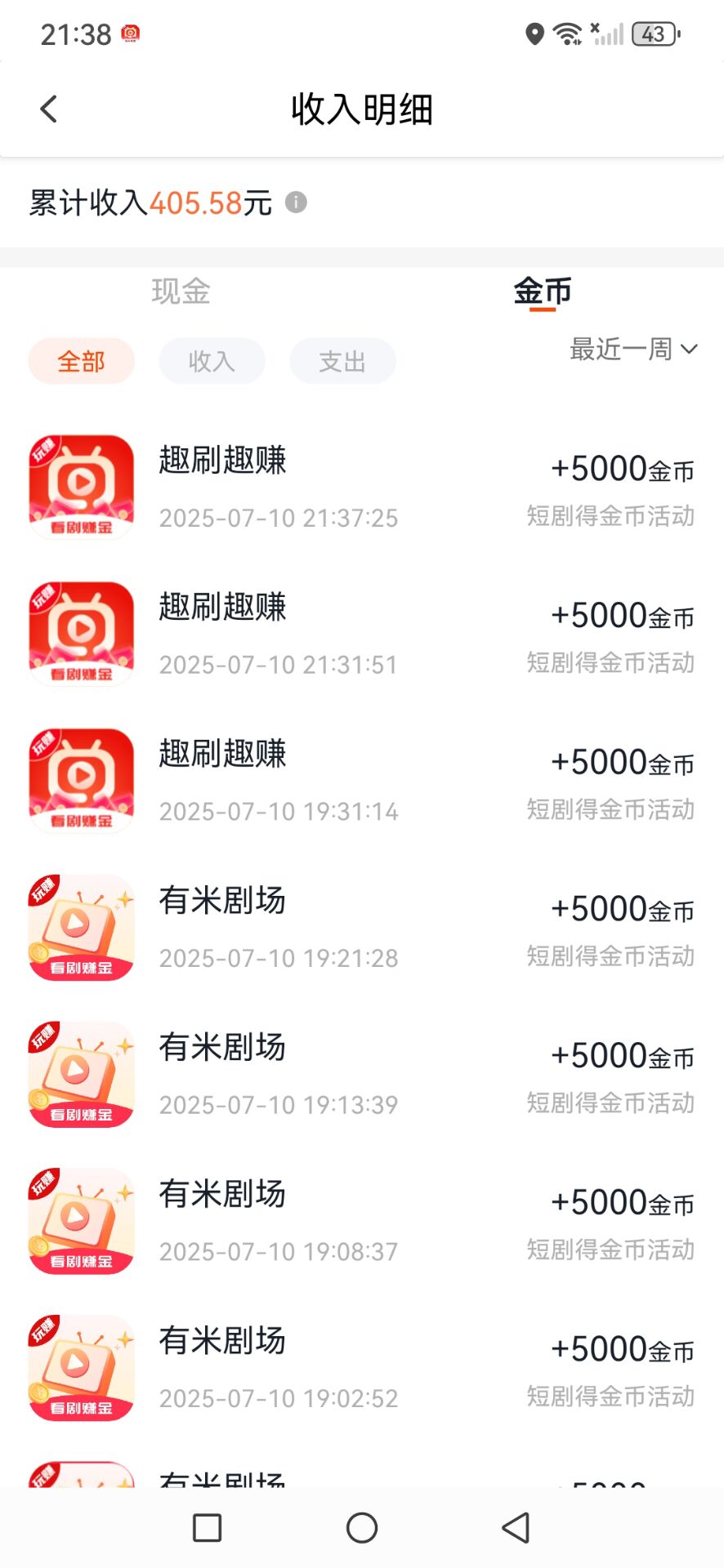Screen dimensions: 724x1568
Task: Open the 有米剧场 record from 19:02:52
Action: (x=361, y=1368)
